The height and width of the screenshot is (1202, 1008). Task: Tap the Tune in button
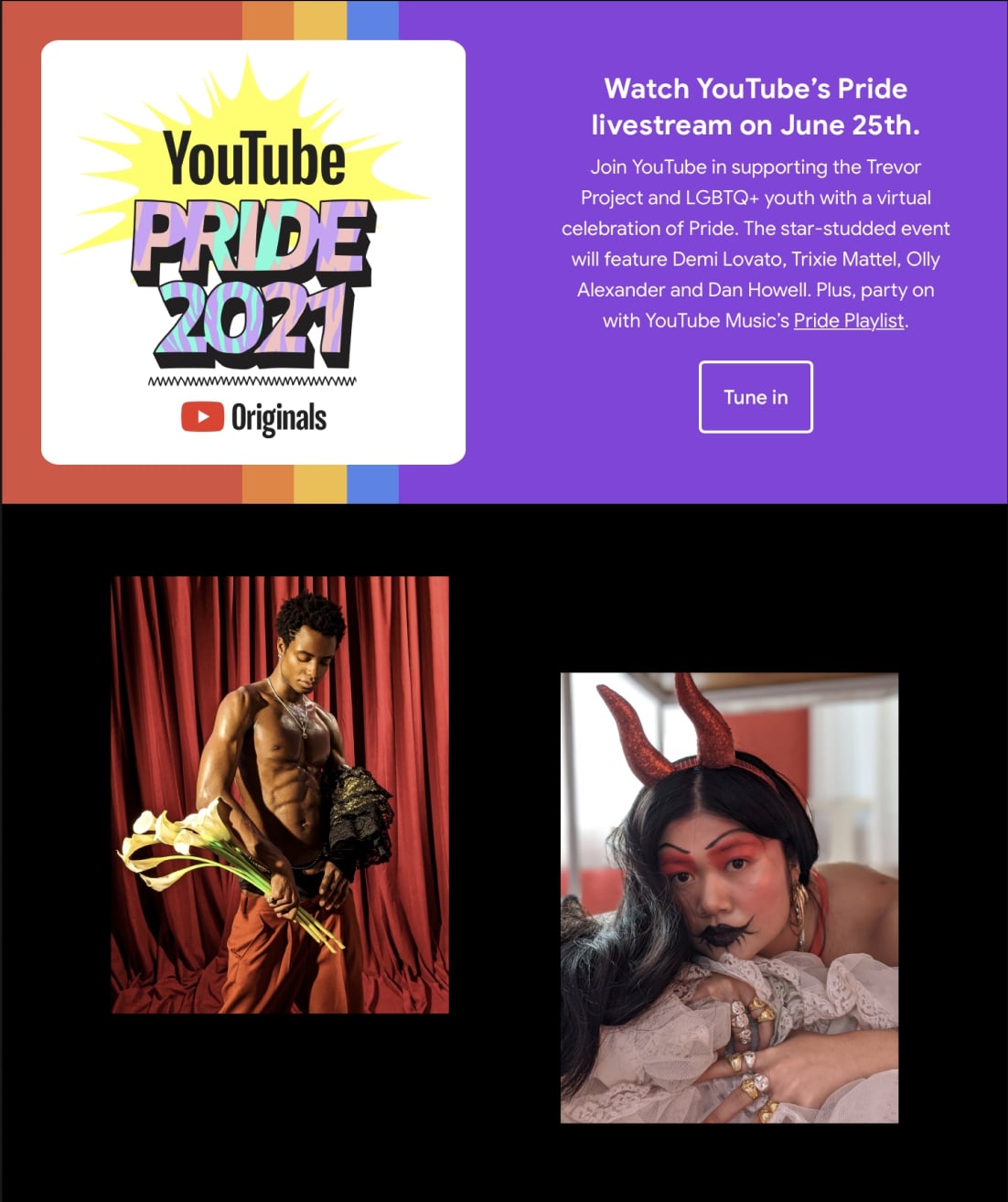pyautogui.click(x=756, y=397)
